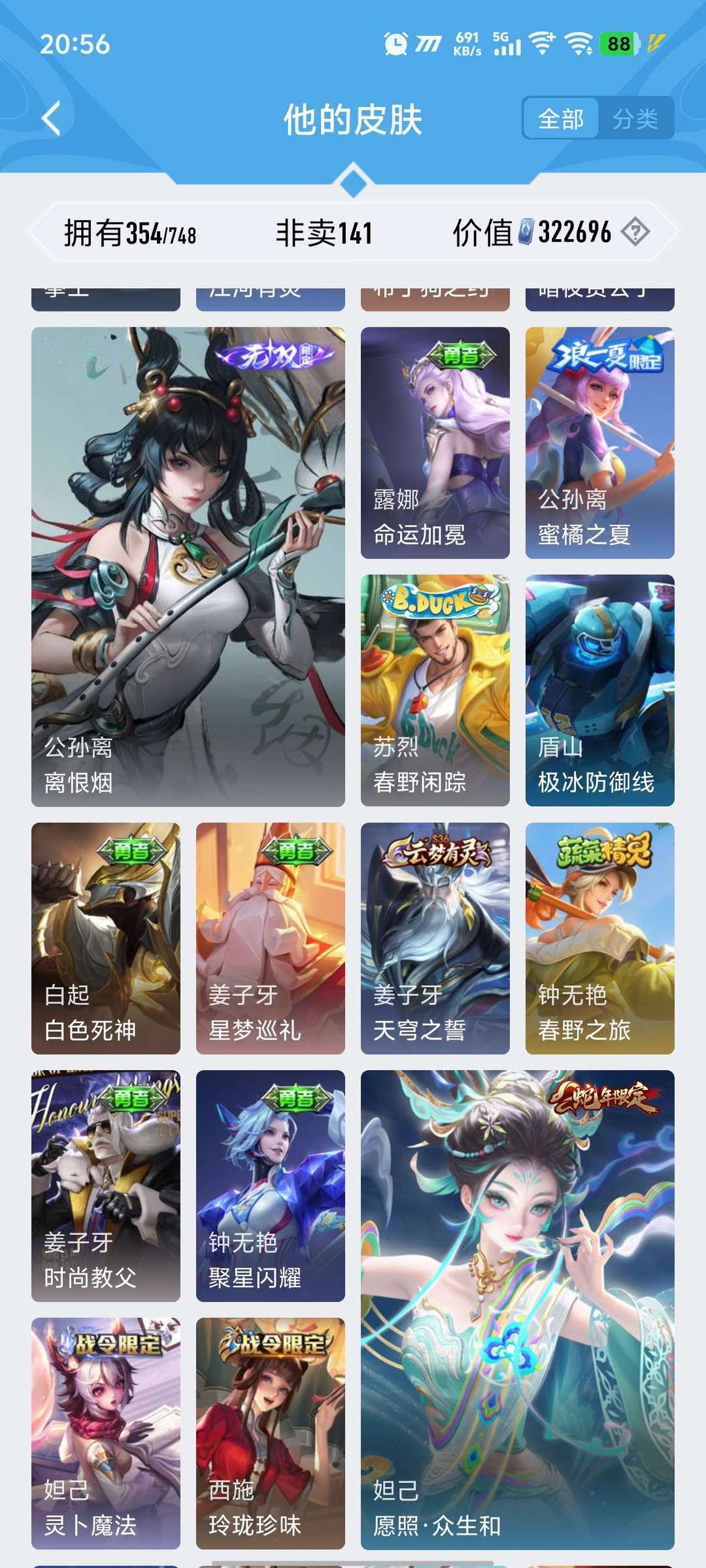View 盾山 极冰防御线 skin

point(599,690)
